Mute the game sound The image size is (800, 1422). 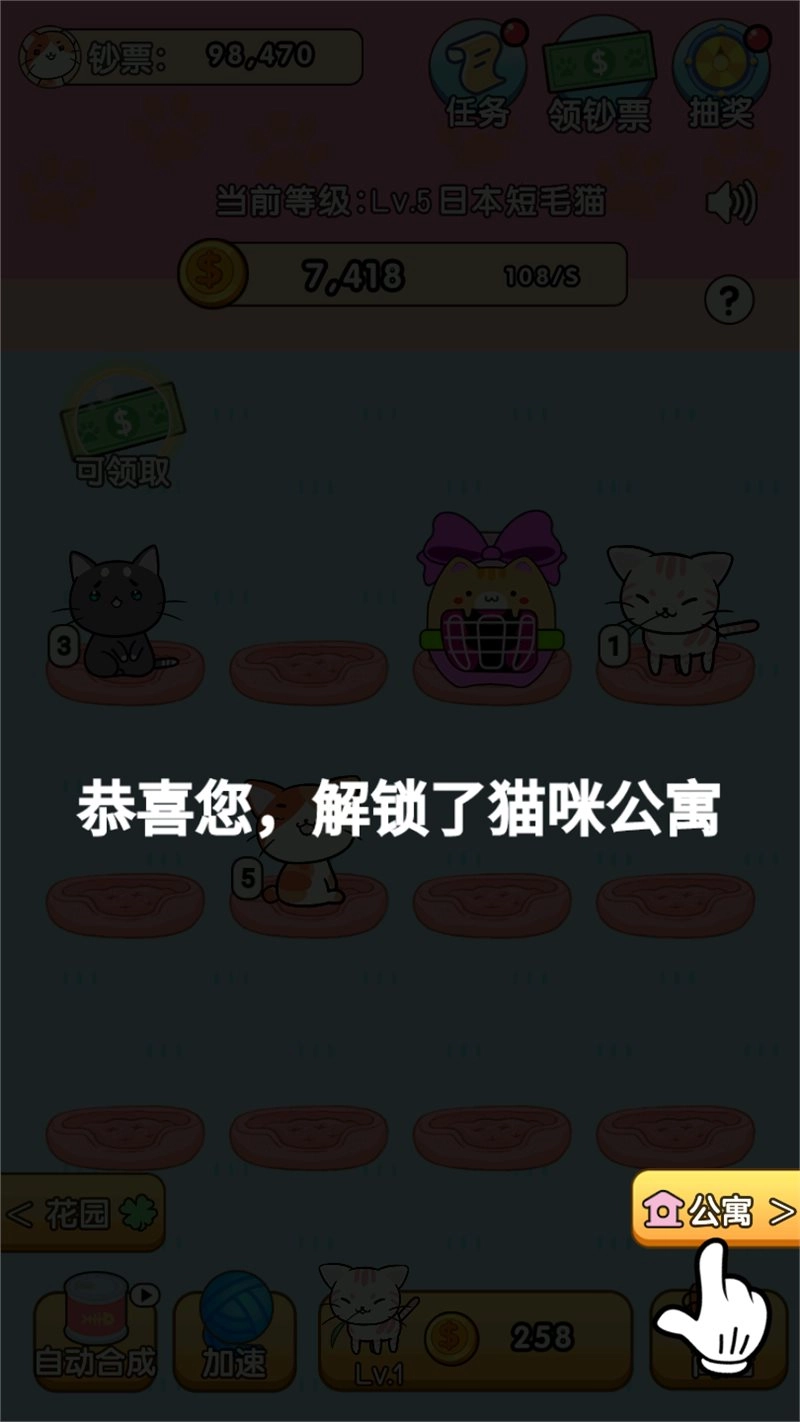point(730,203)
